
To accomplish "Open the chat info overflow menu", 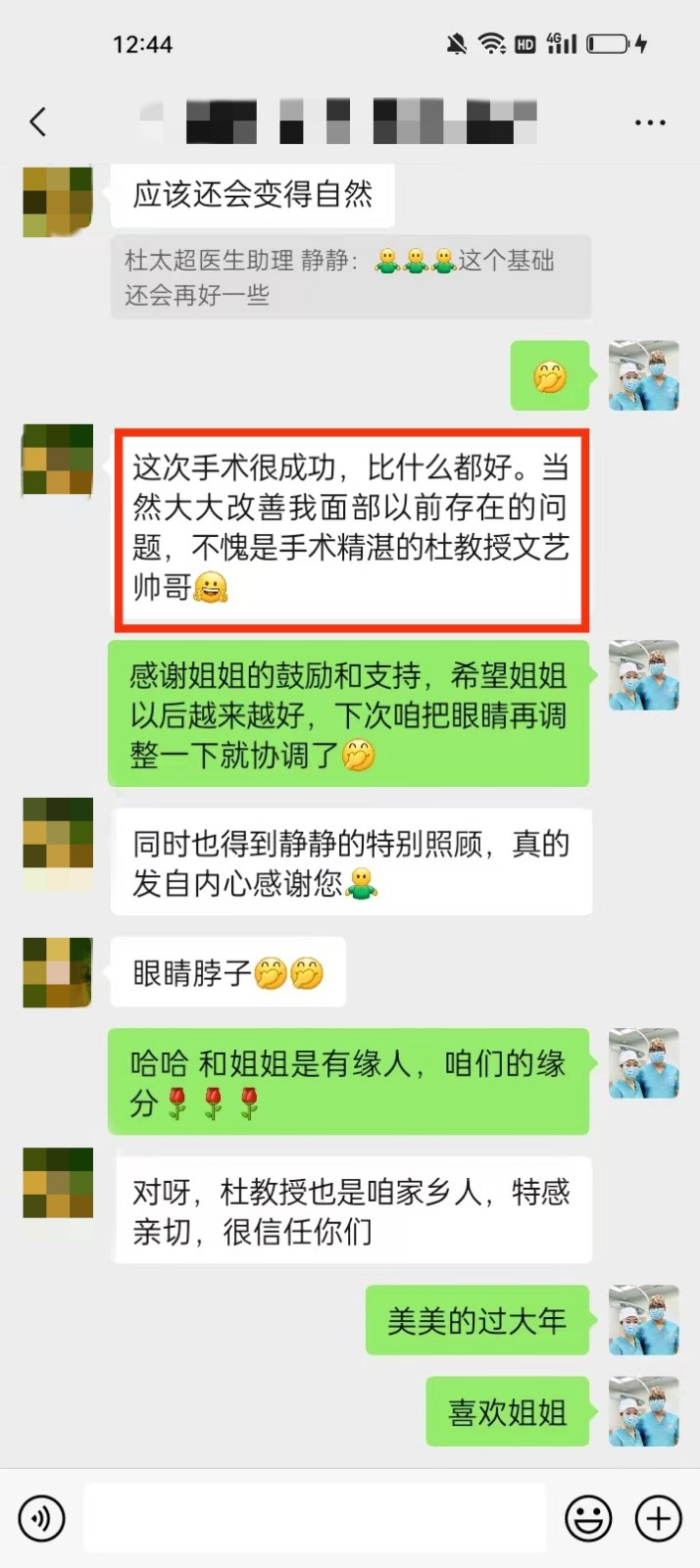I will pos(650,122).
